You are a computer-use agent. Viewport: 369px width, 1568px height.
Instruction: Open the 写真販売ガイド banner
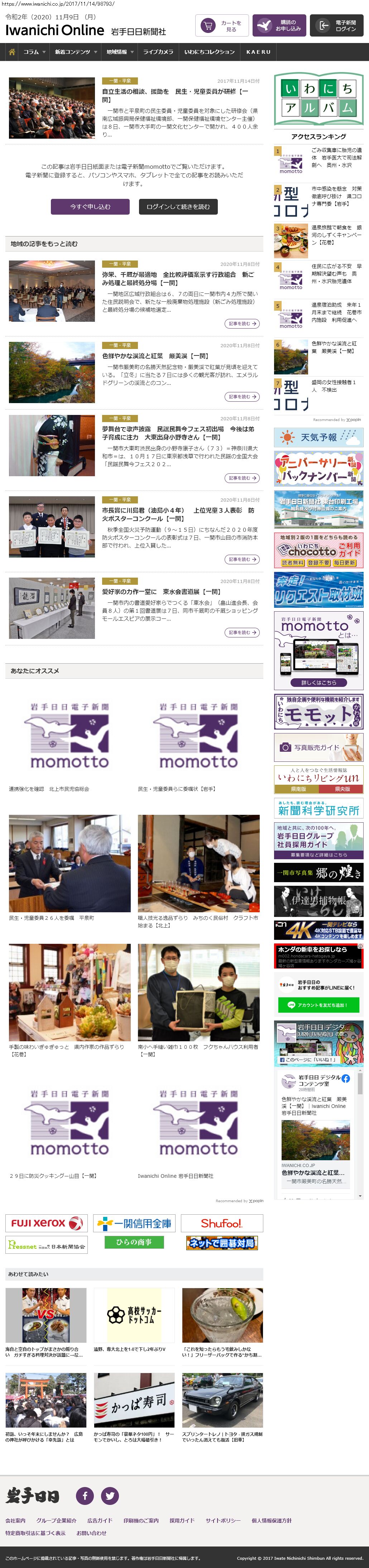click(318, 747)
